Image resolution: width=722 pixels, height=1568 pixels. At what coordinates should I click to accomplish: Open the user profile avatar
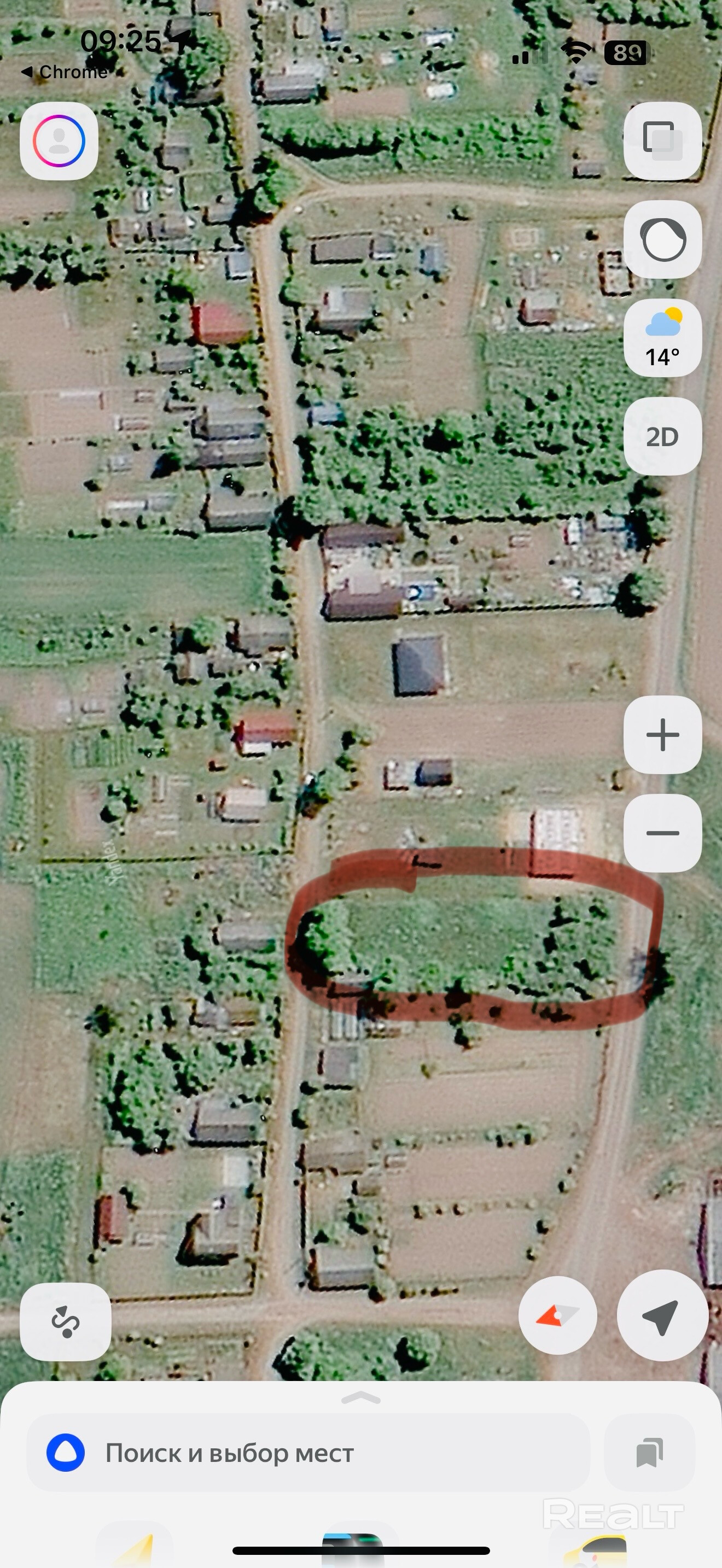(59, 141)
